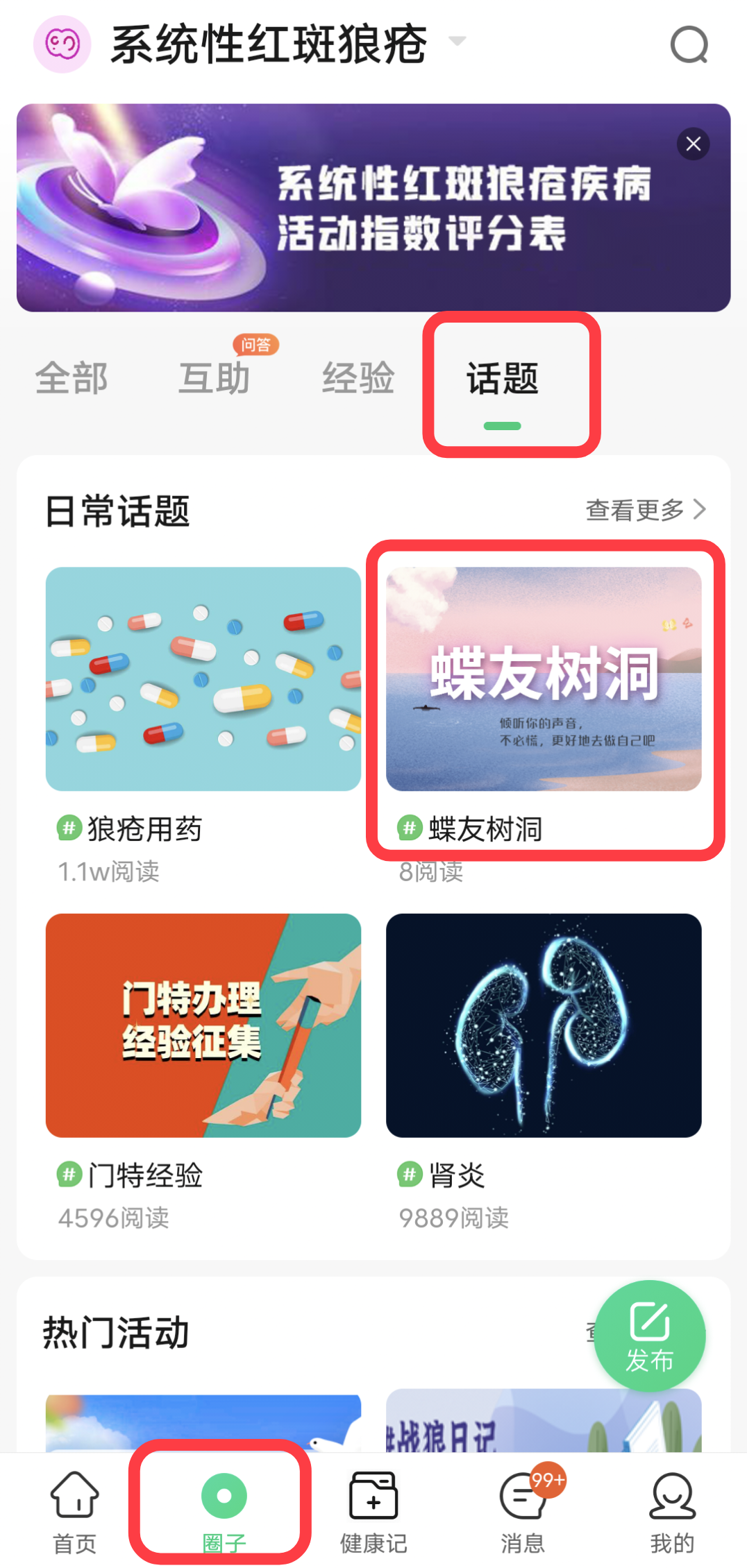
Task: Dismiss the 活动指数评分表 banner
Action: coord(693,144)
